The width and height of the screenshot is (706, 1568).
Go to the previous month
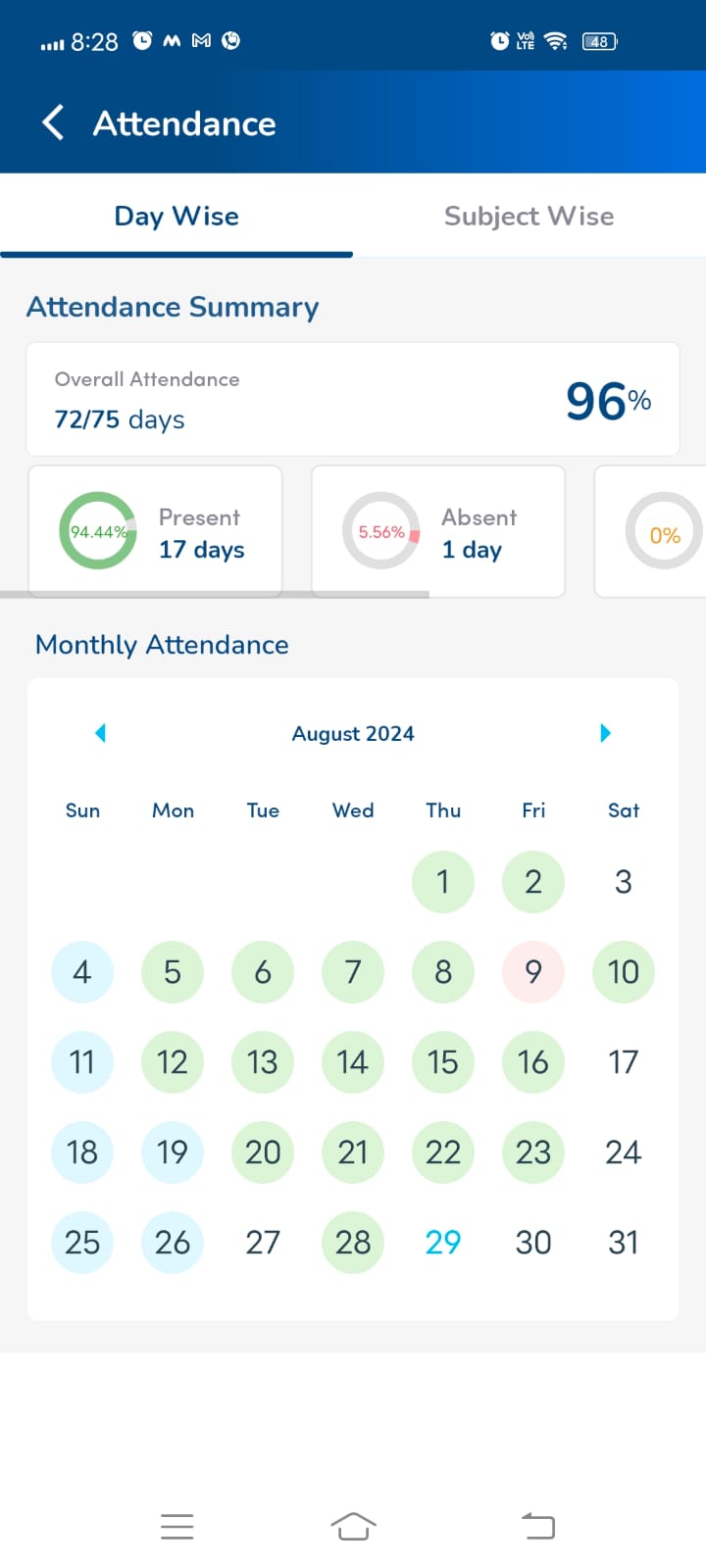coord(100,733)
